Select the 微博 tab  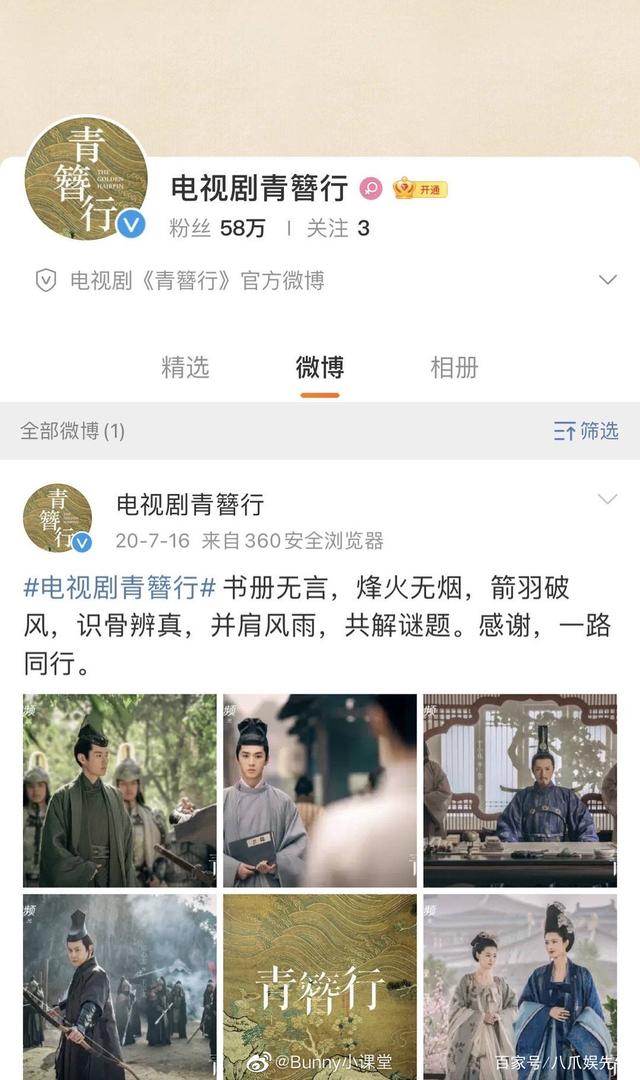[x=320, y=367]
